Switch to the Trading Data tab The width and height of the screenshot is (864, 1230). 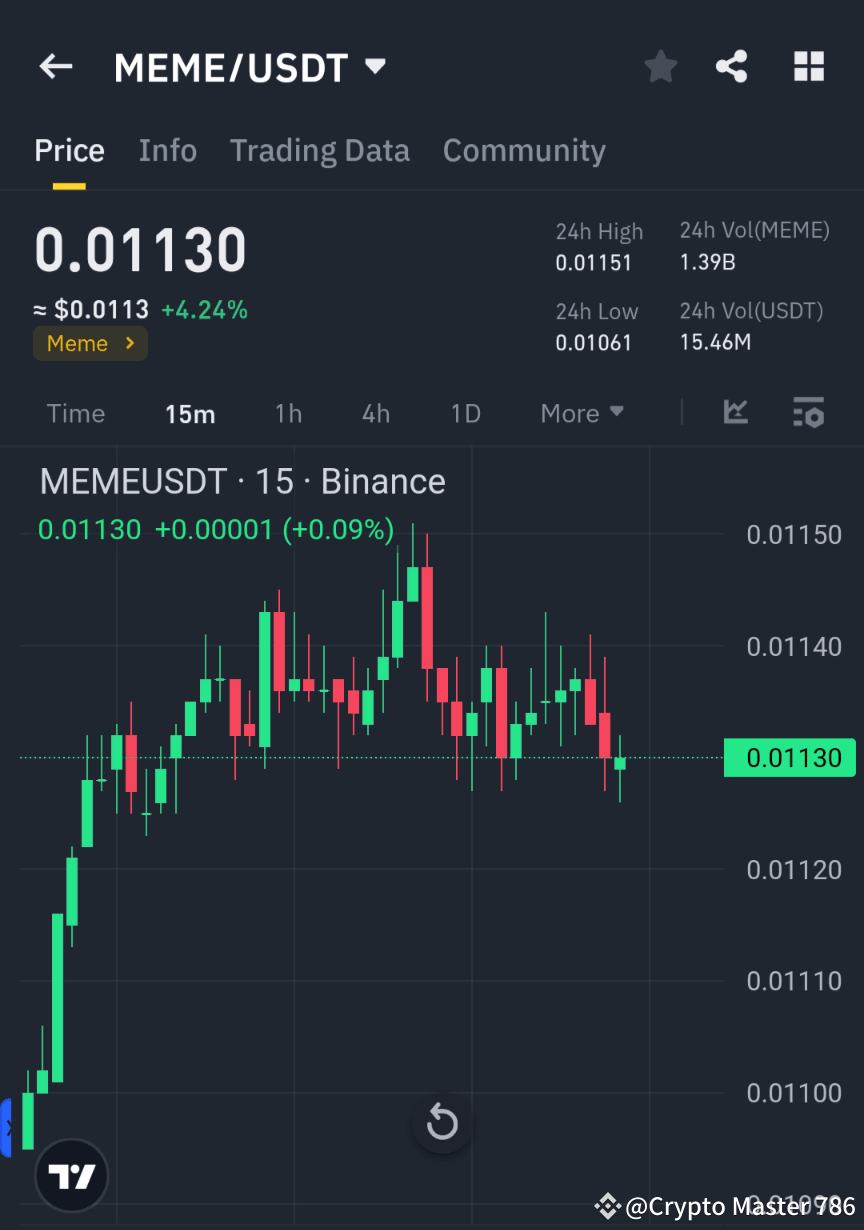coord(320,150)
